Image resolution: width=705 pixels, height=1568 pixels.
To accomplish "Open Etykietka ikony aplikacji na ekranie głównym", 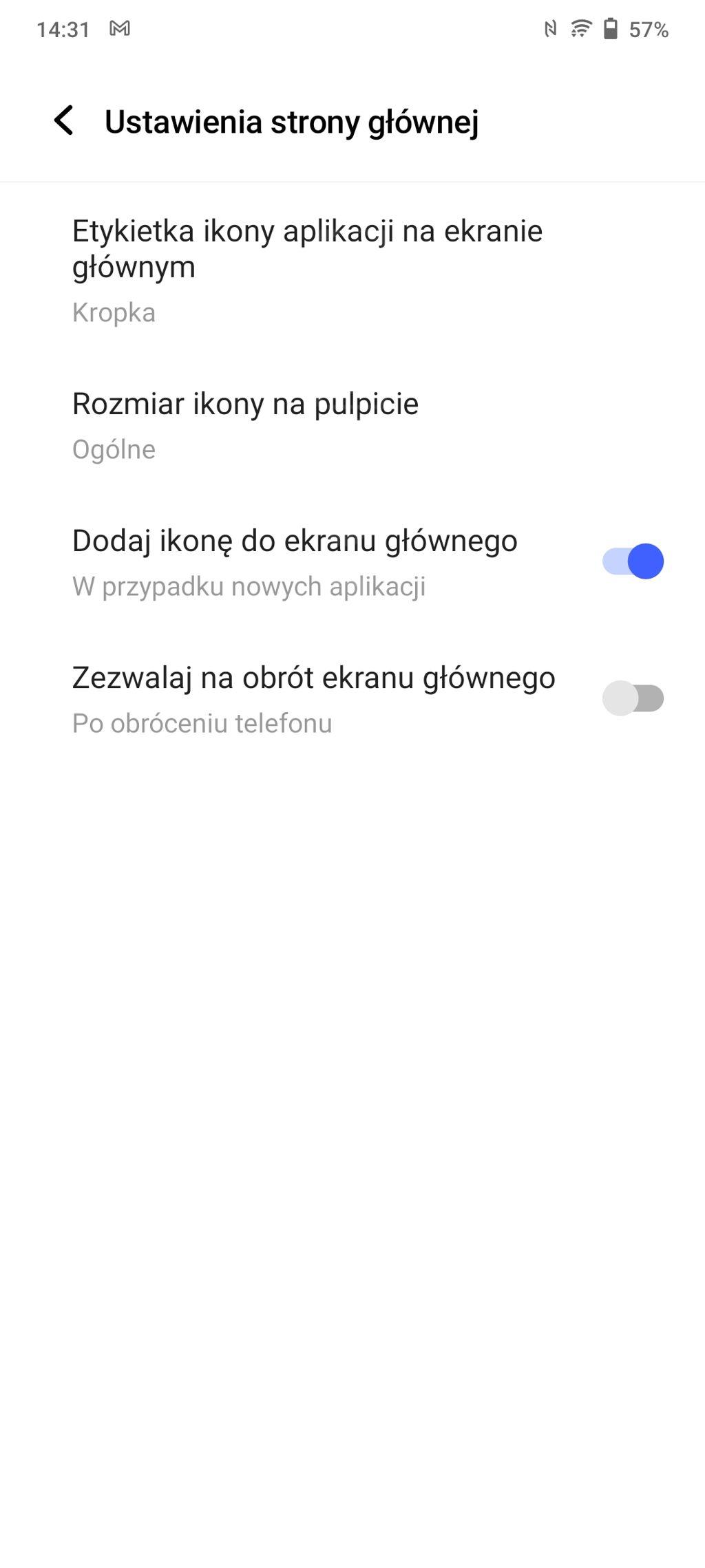I will click(x=352, y=270).
